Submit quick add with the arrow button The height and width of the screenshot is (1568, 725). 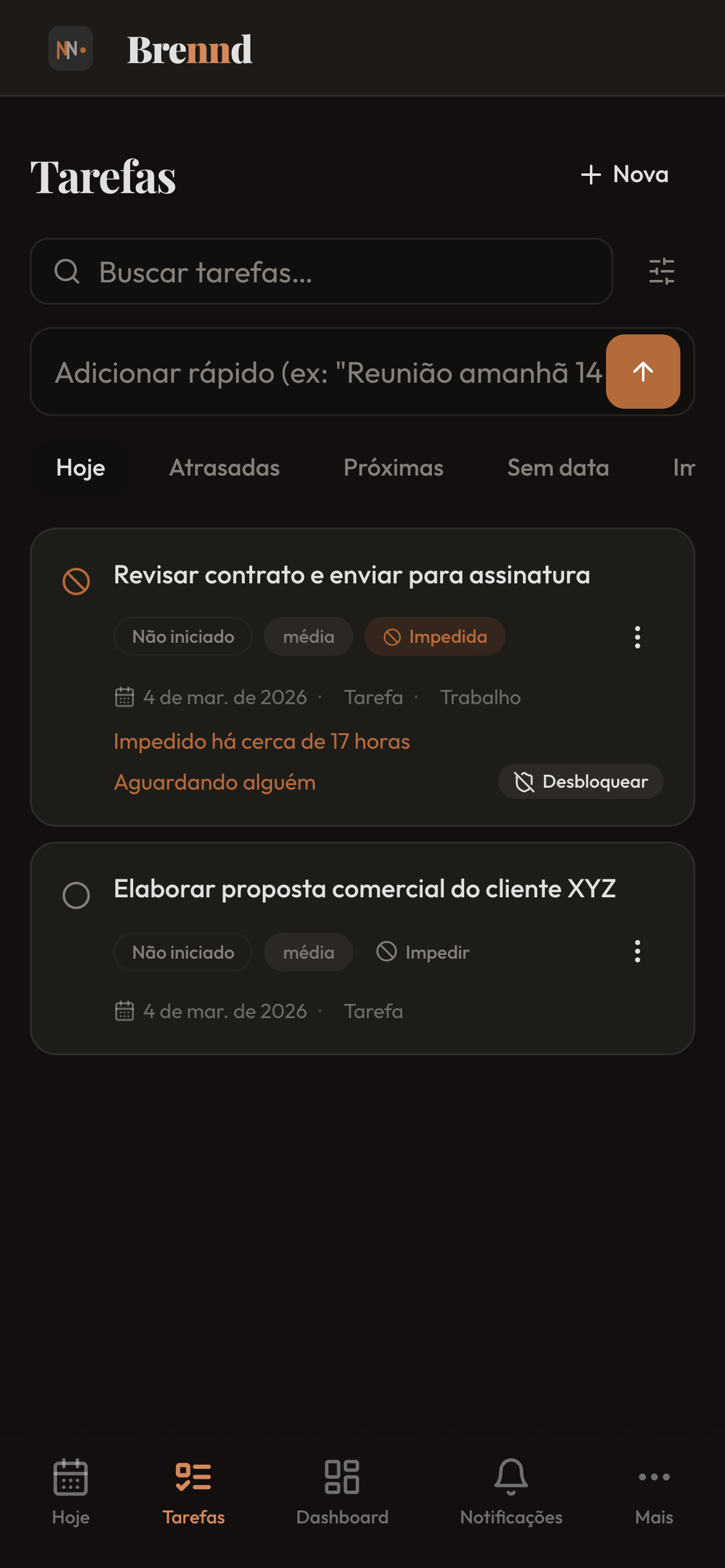(x=643, y=372)
